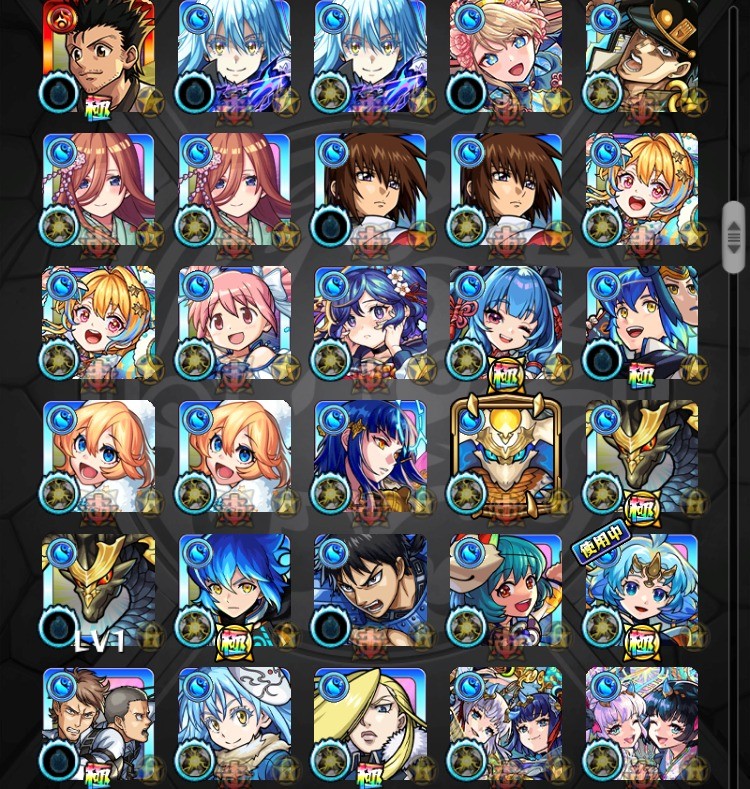Viewport: 750px width, 789px height.
Task: Open the teal-haired girl with horned hat
Action: [x=506, y=590]
